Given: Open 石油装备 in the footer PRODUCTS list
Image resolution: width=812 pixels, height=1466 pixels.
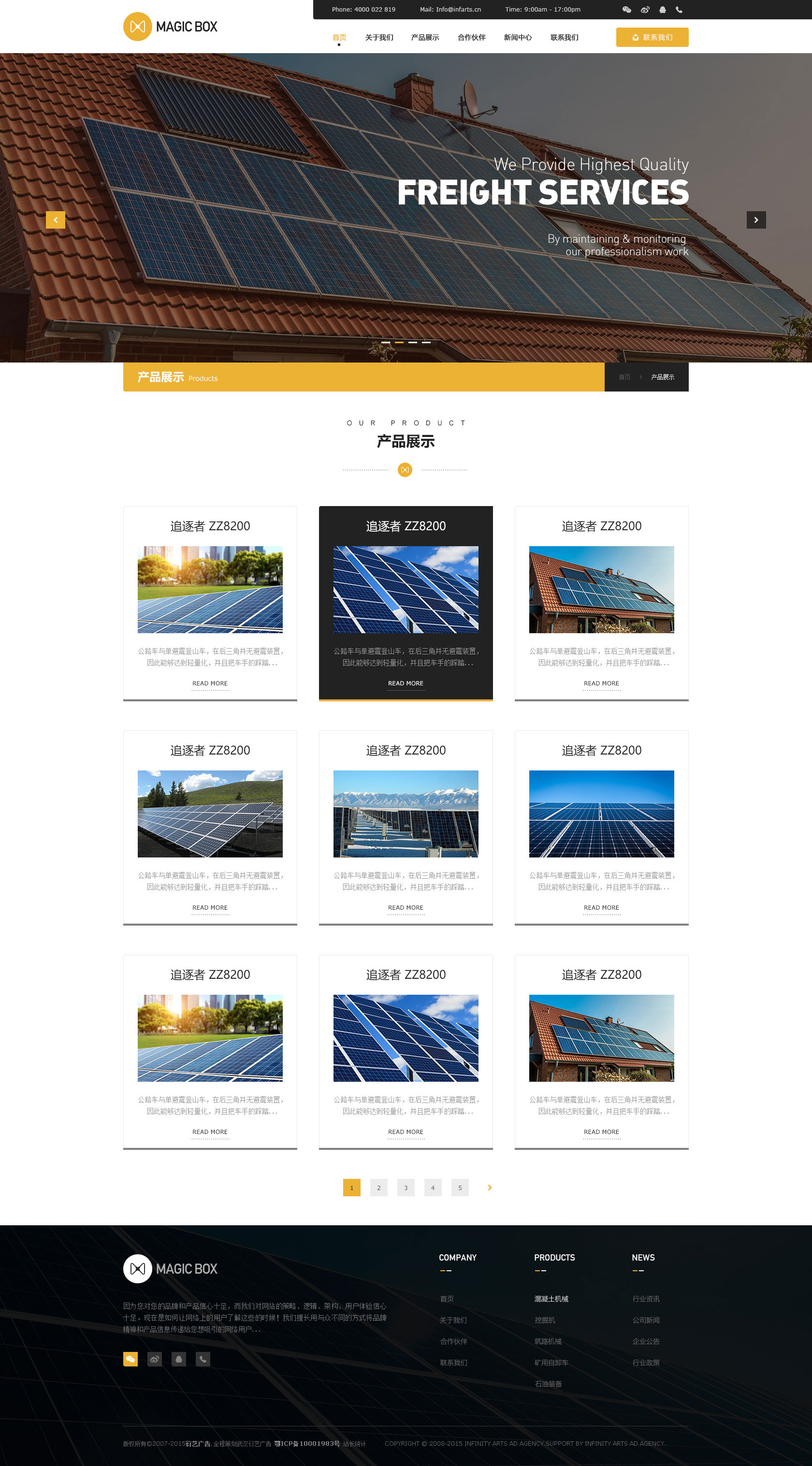Looking at the screenshot, I should click(x=548, y=1383).
